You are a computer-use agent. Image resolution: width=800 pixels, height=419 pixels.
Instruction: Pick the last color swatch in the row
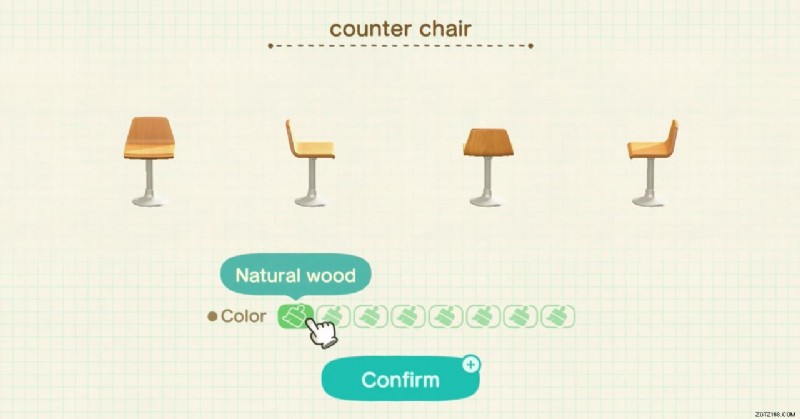pos(558,316)
